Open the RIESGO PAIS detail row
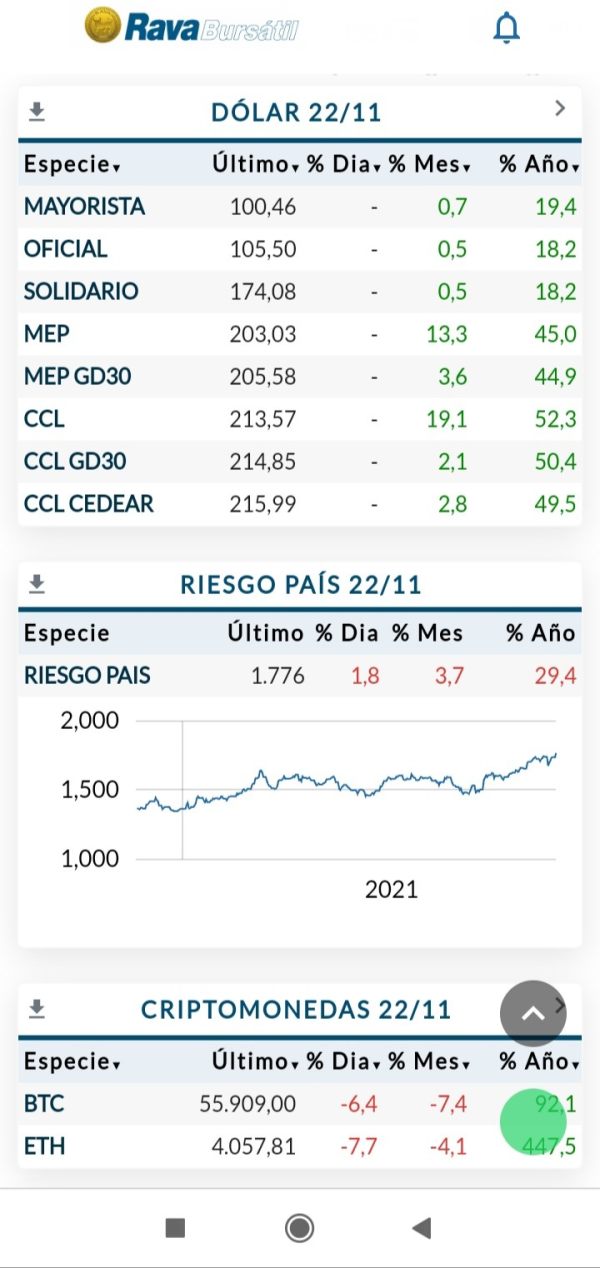This screenshot has width=600, height=1268. [x=300, y=676]
